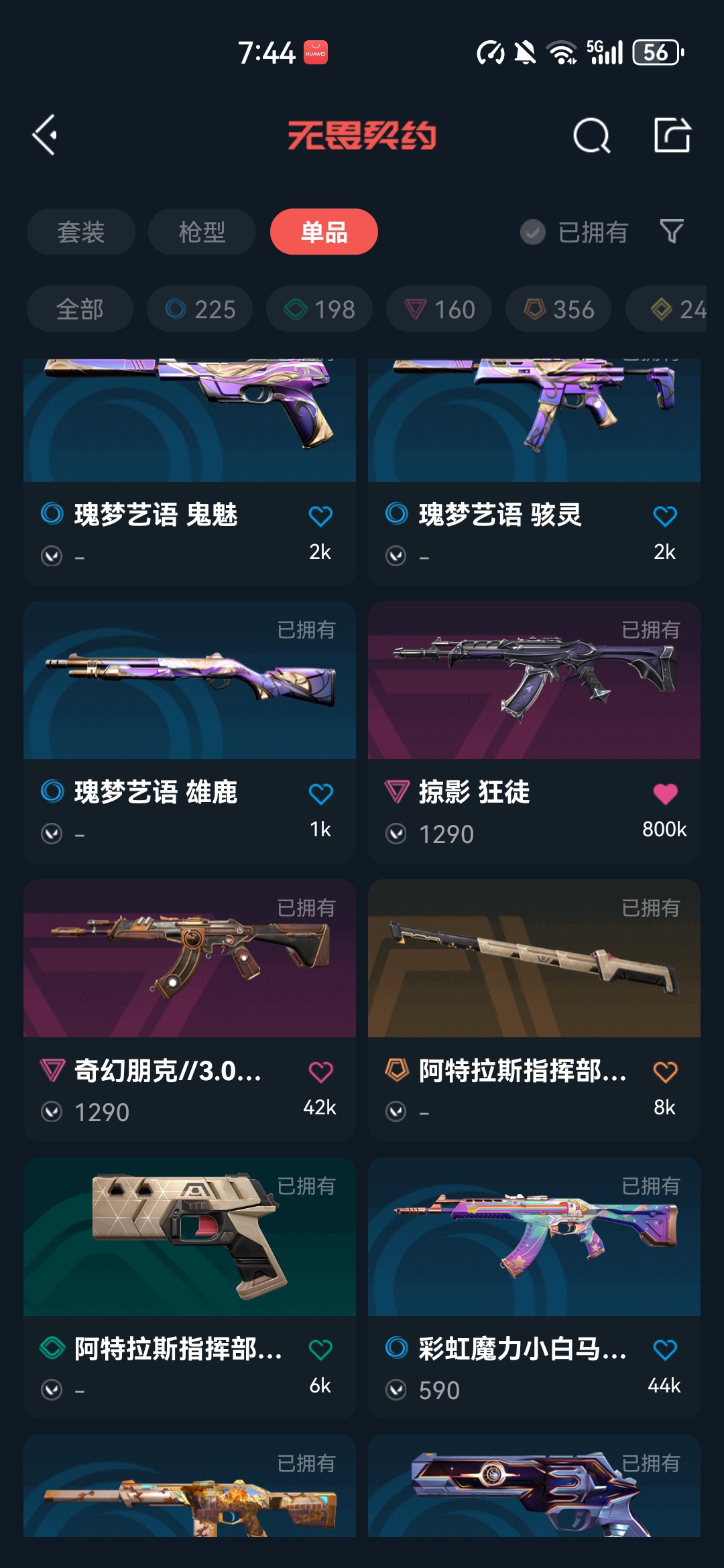Like the 瑰梦艺语 骇灵 skin
Image resolution: width=724 pixels, height=1568 pixels.
tap(664, 516)
